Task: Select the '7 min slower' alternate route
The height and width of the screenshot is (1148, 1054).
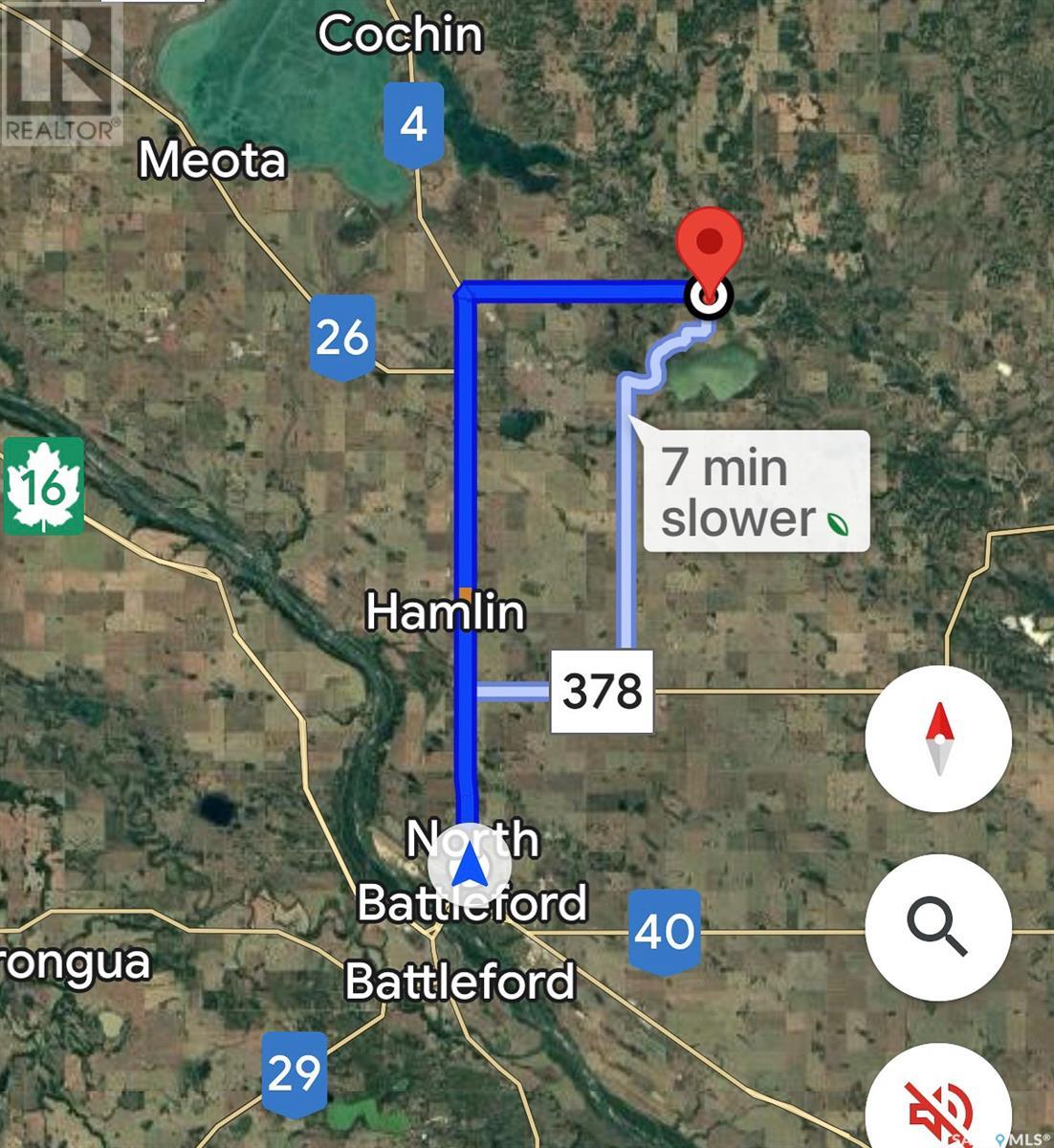Action: tap(756, 492)
